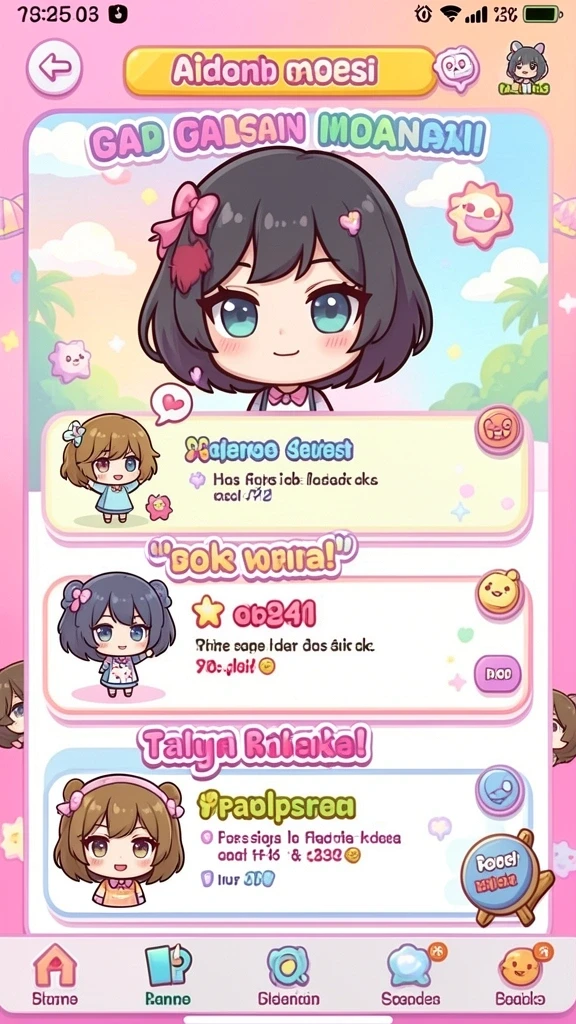Tap the ghost bubble icon beside the title bar

(x=456, y=69)
